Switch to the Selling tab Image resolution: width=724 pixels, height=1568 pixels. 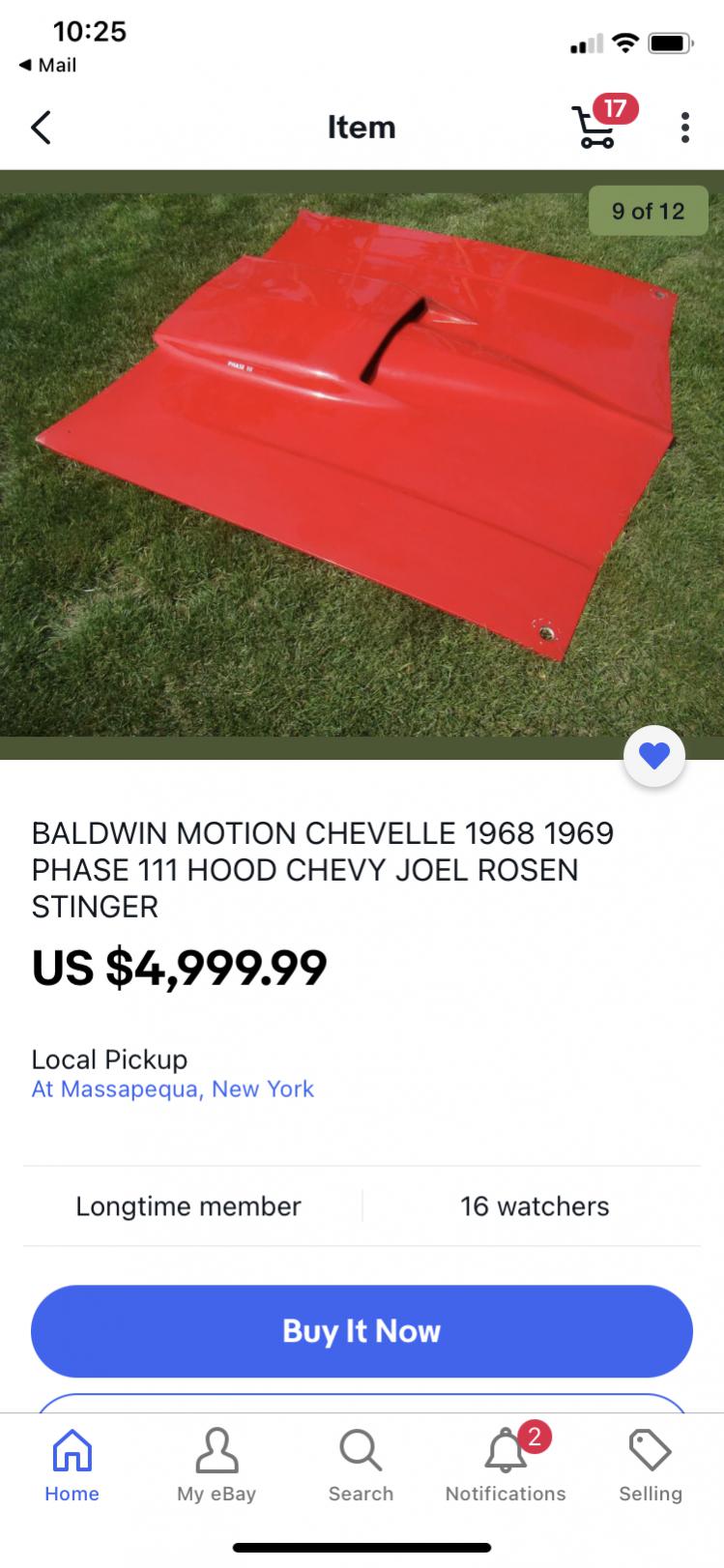tap(650, 1466)
